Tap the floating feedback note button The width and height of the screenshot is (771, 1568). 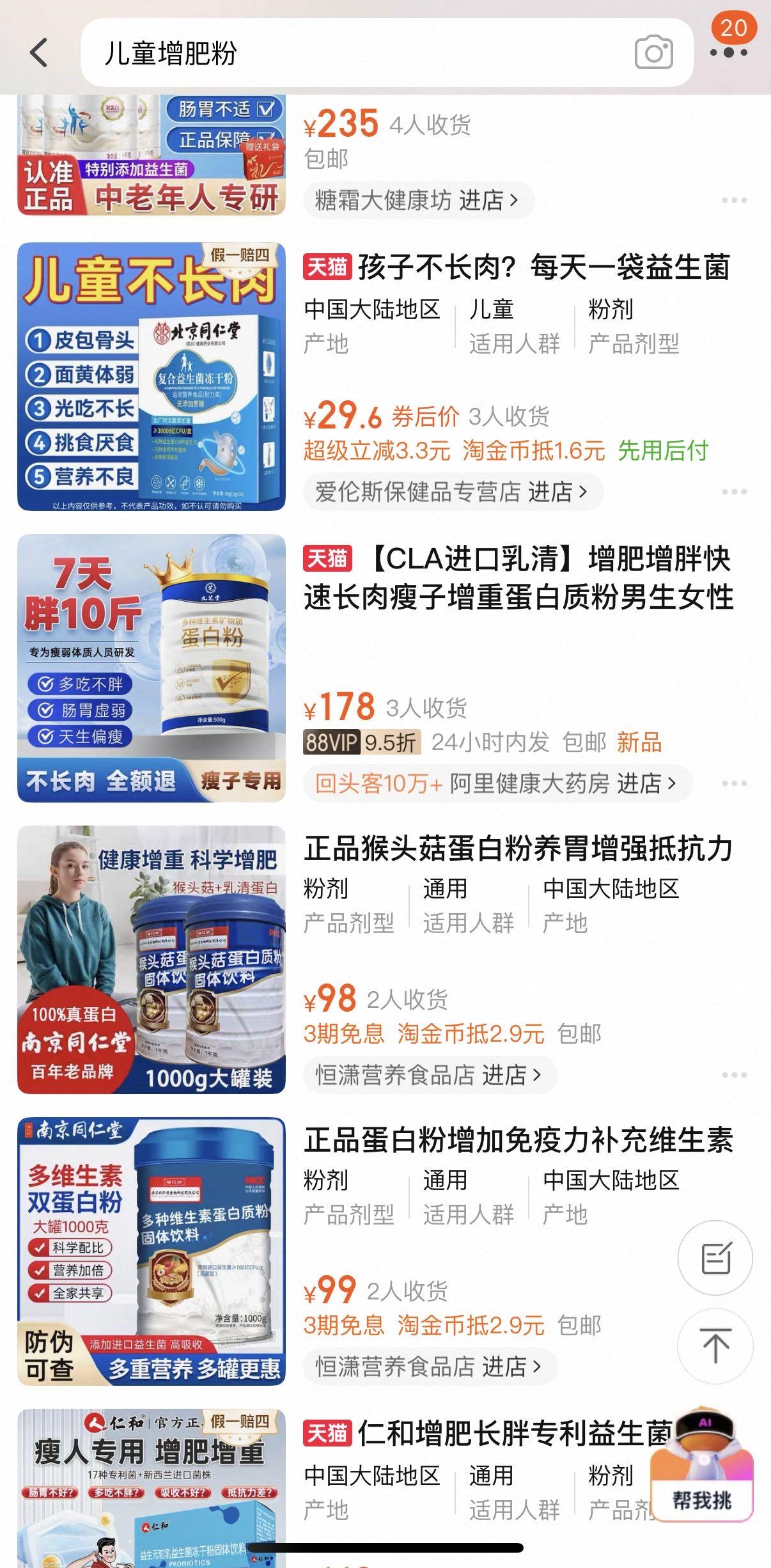(x=715, y=1258)
